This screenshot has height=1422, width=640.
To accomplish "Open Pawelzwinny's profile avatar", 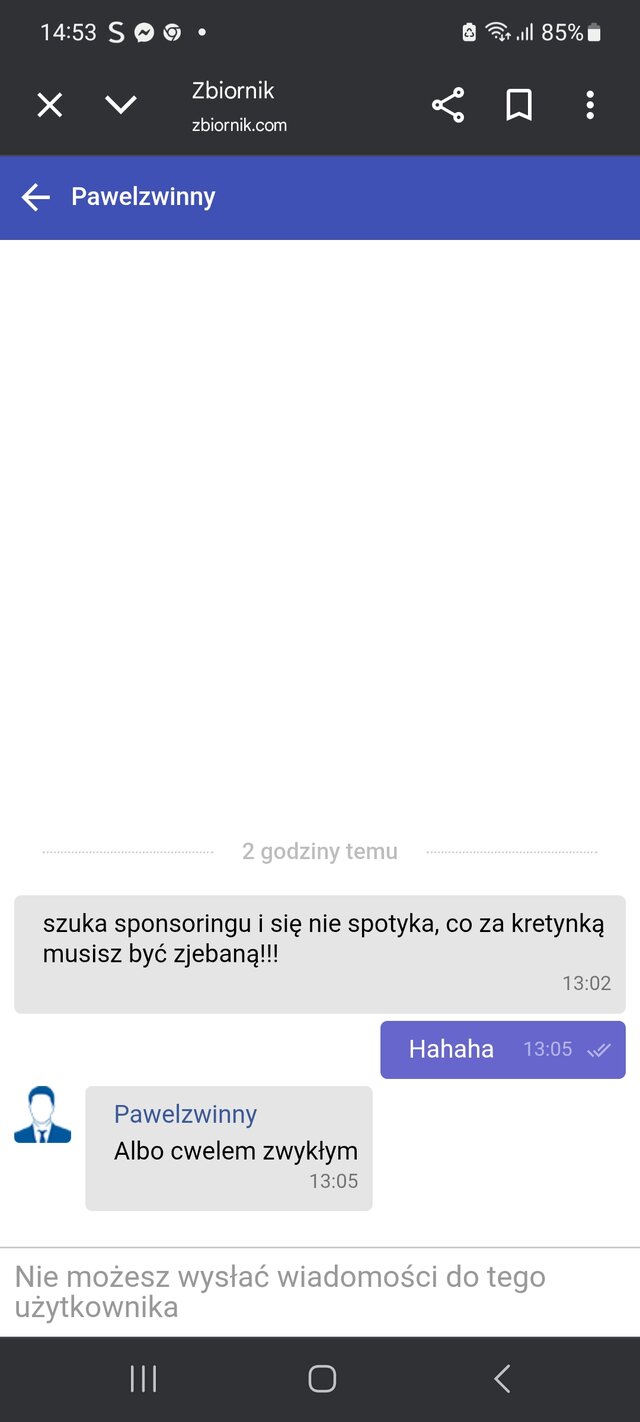I will coord(42,1115).
